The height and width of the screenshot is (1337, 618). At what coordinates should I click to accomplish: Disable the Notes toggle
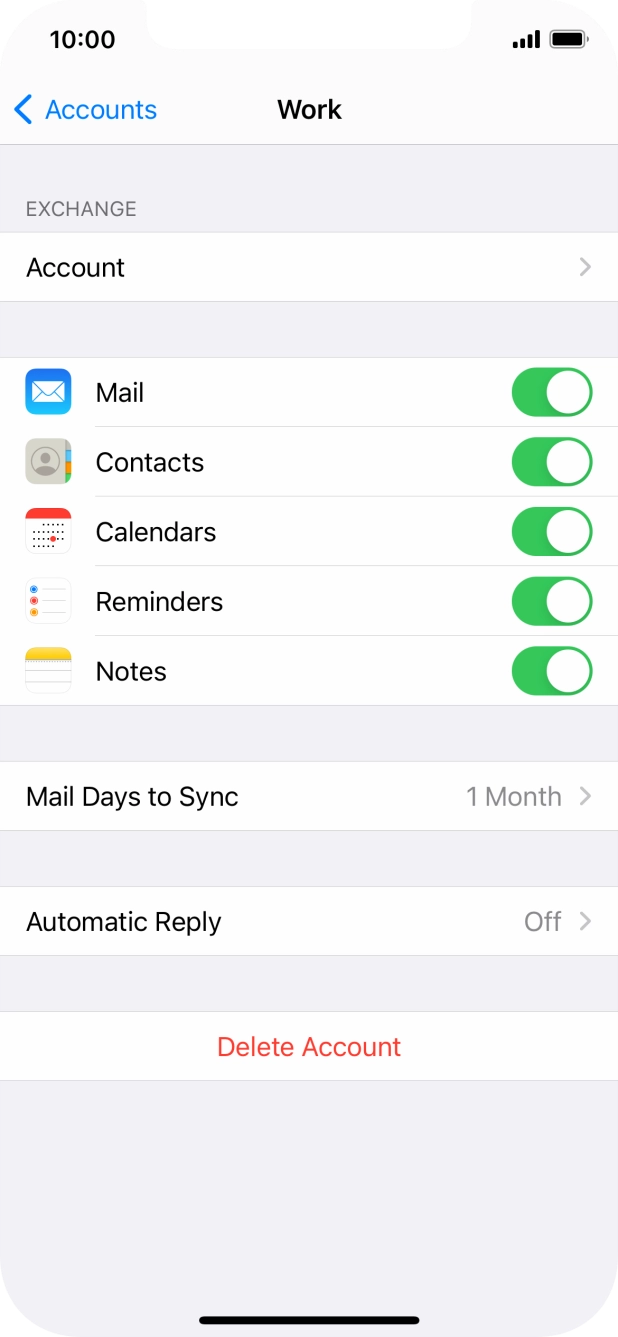coord(551,671)
